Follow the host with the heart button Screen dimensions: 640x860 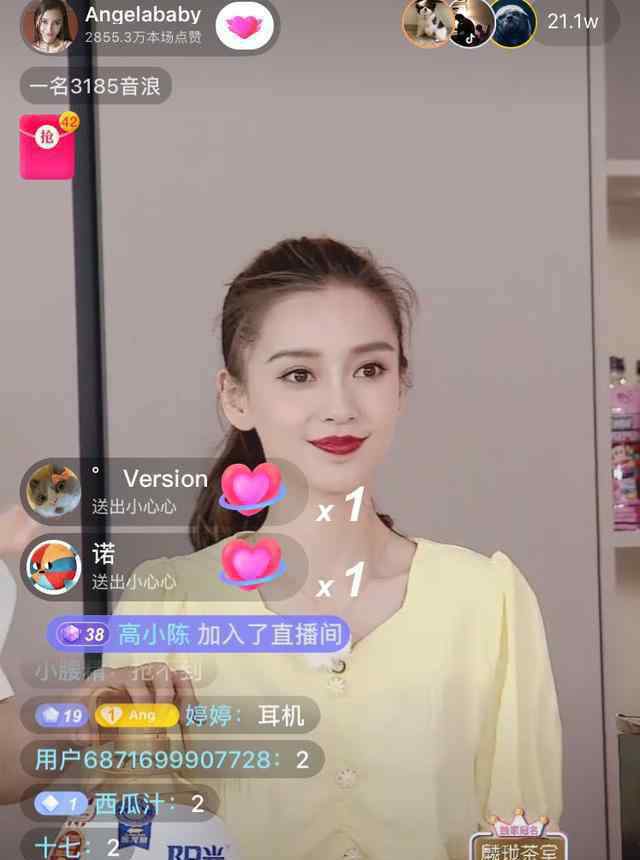(242, 27)
